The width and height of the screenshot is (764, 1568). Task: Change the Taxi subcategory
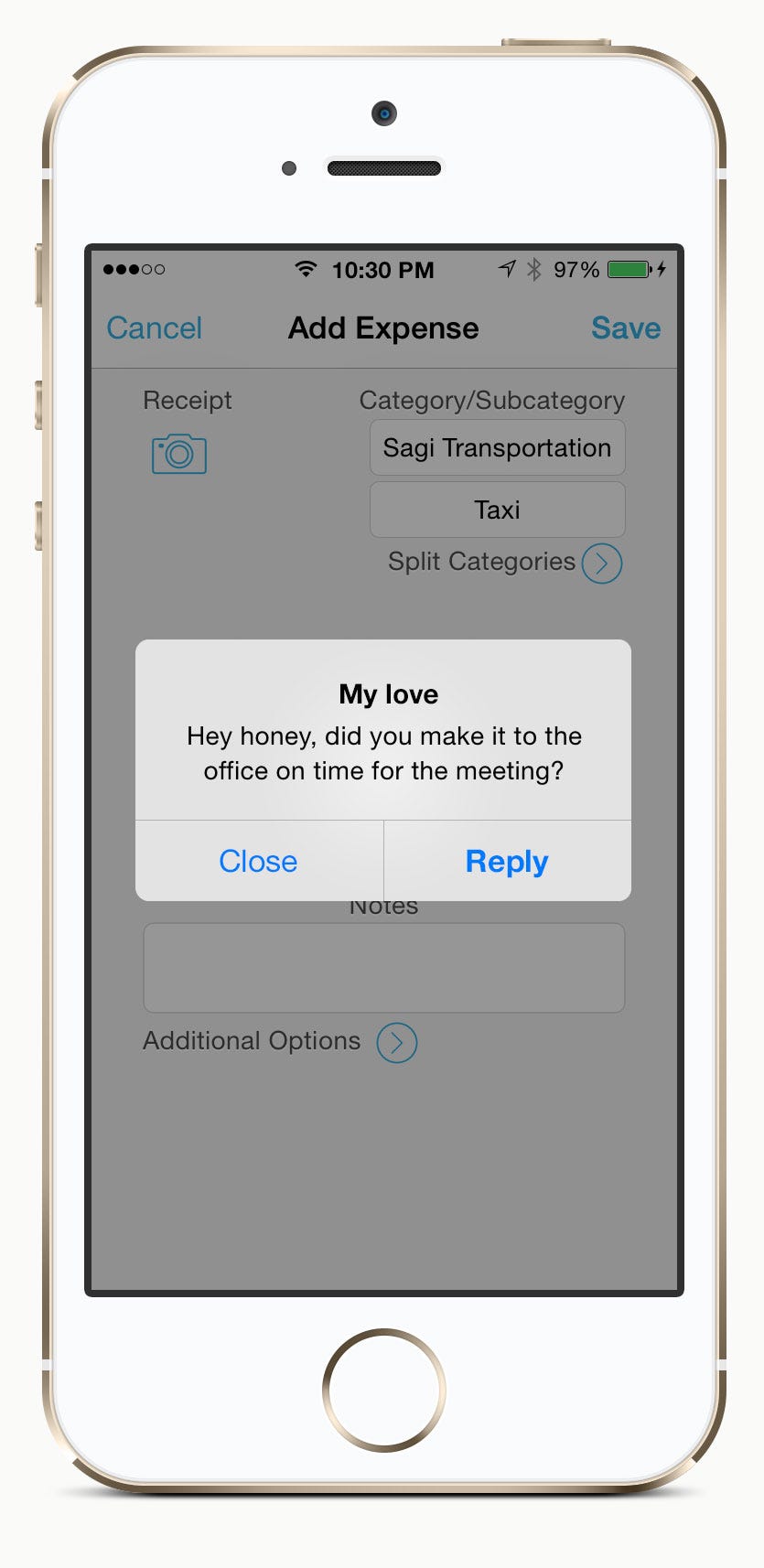[497, 510]
